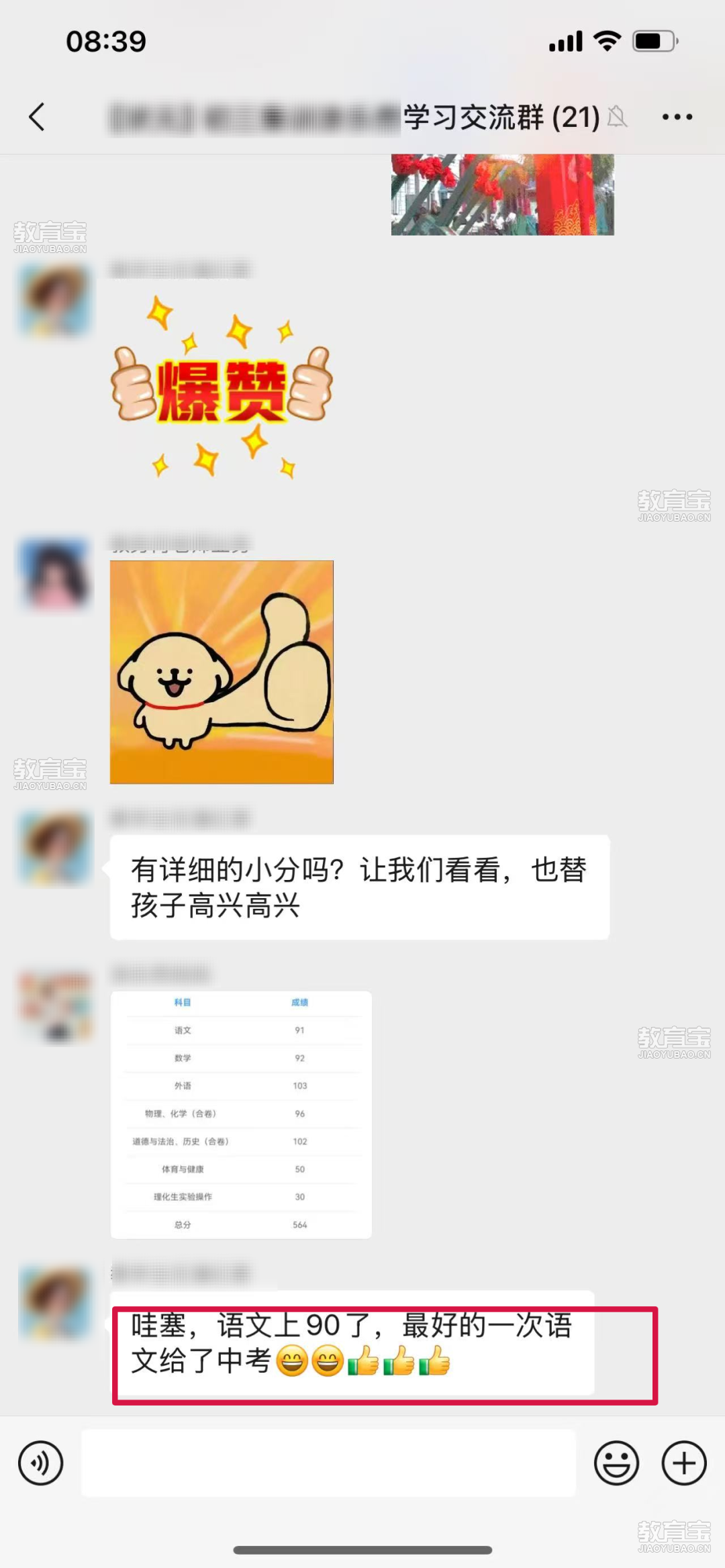View the 爆赞 sticker
The image size is (725, 1568).
point(222,387)
